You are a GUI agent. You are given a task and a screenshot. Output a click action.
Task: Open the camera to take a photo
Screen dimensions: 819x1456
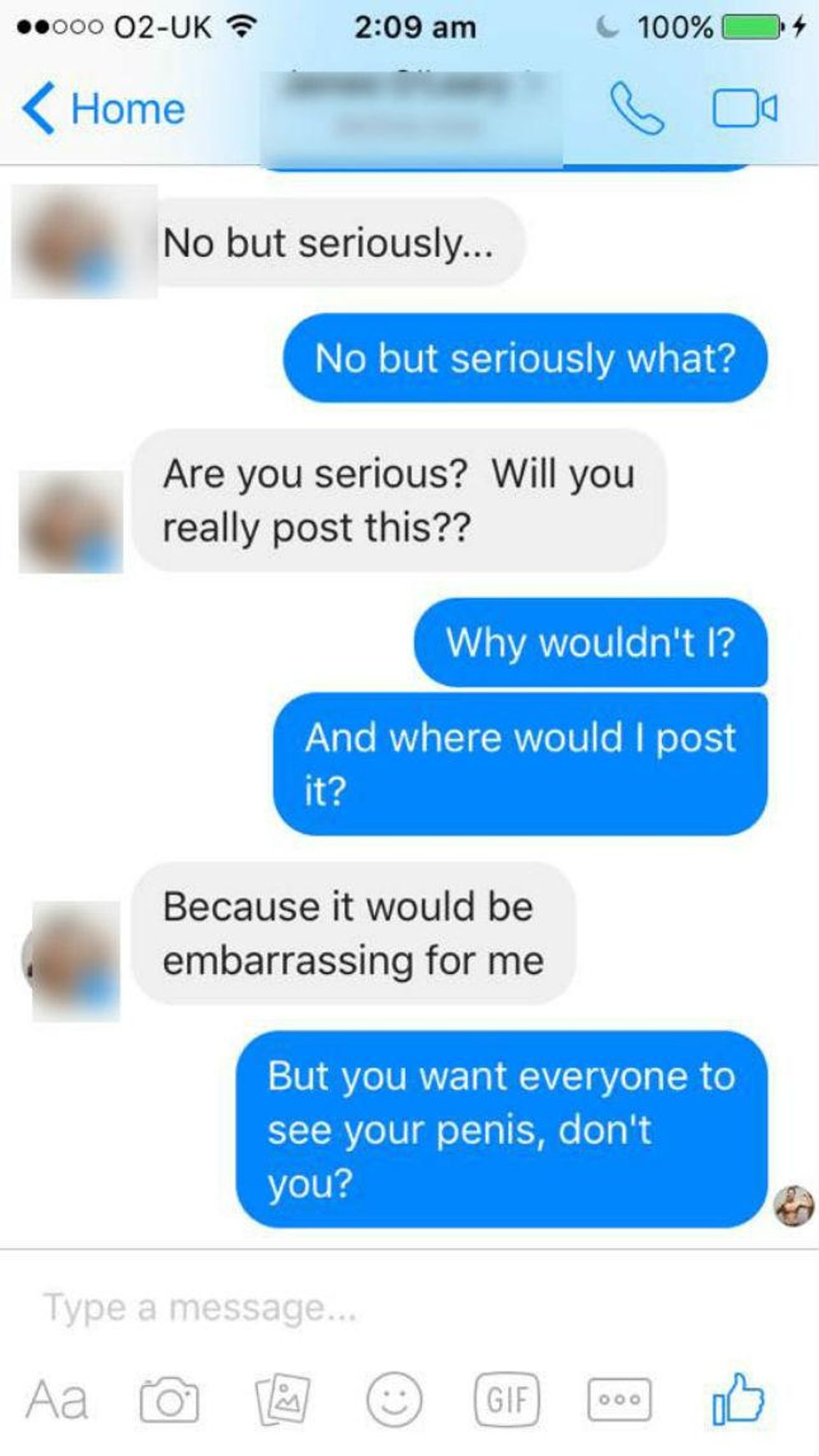(169, 1400)
